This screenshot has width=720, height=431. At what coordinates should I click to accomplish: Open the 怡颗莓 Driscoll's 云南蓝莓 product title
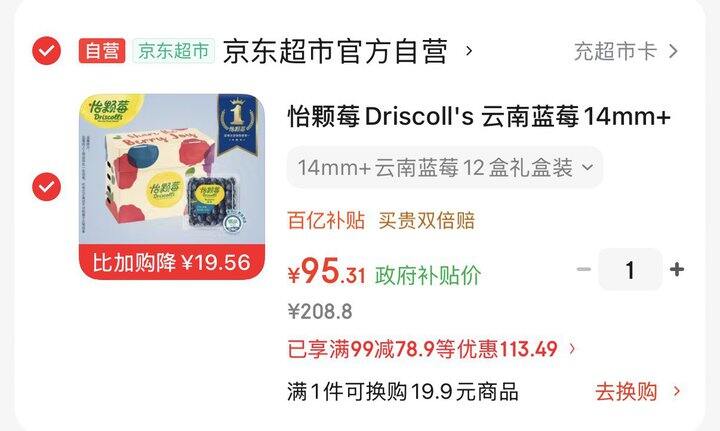[478, 117]
